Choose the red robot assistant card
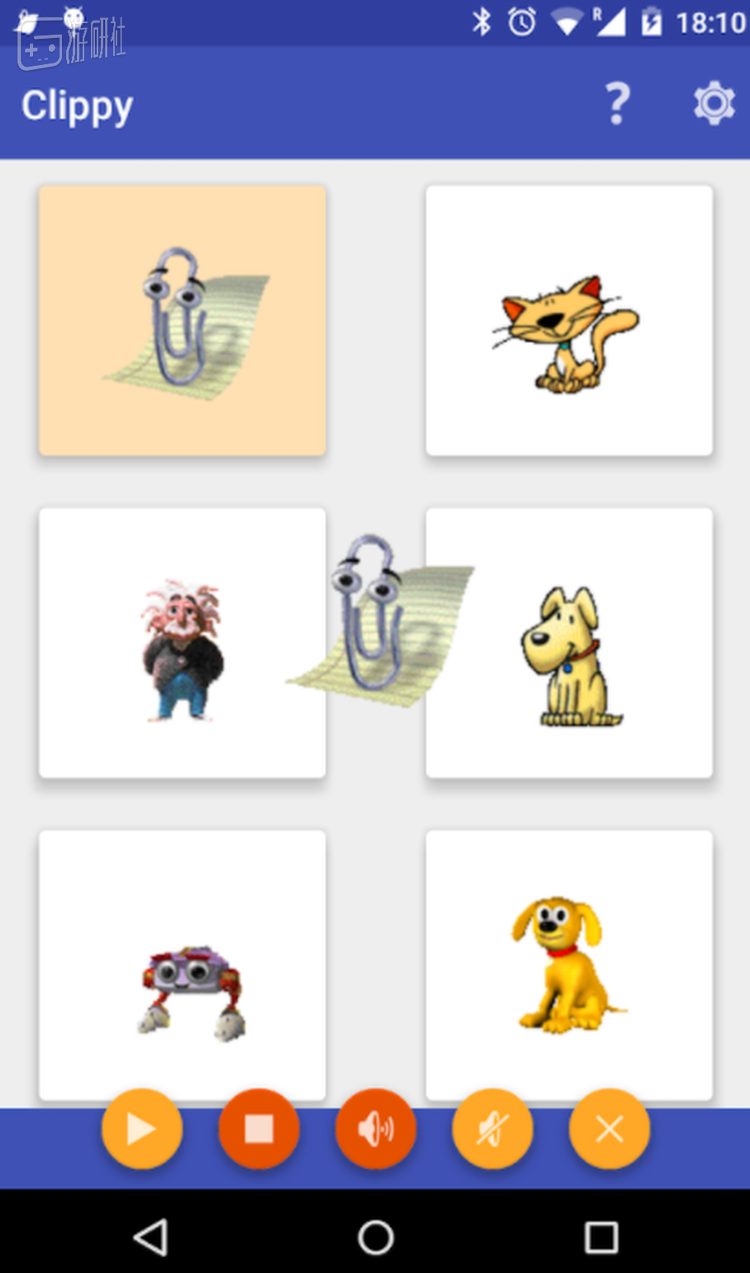The width and height of the screenshot is (750, 1273). [182, 965]
